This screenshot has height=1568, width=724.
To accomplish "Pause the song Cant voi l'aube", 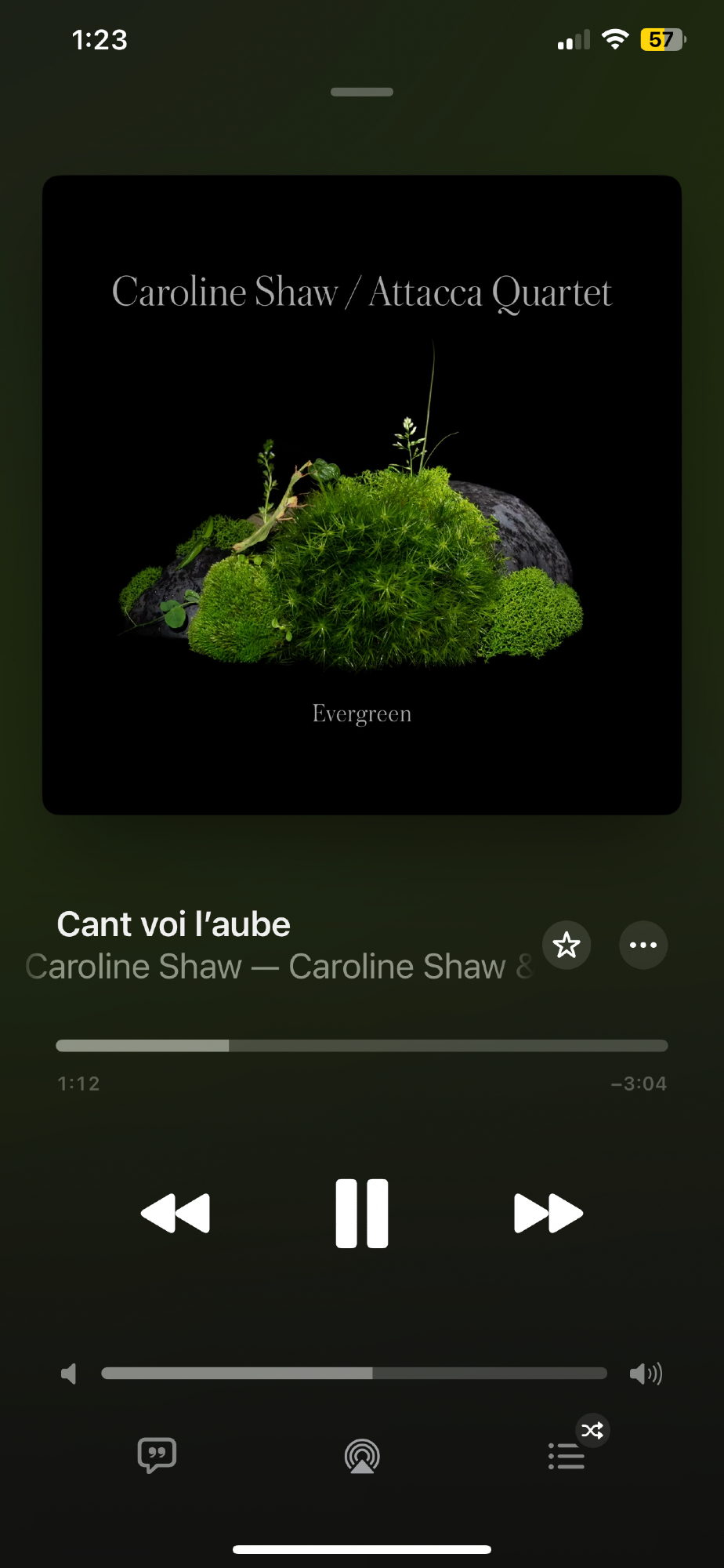I will 362,1213.
